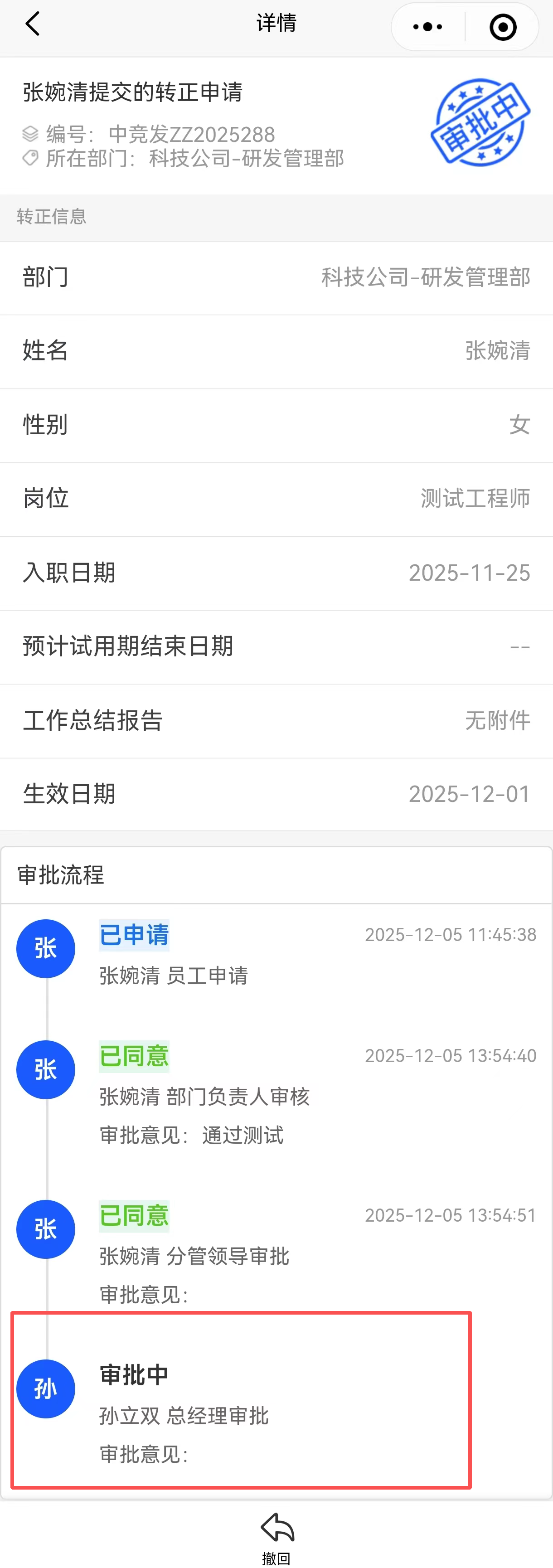
Task: Go back from the 详情 page
Action: pyautogui.click(x=33, y=25)
